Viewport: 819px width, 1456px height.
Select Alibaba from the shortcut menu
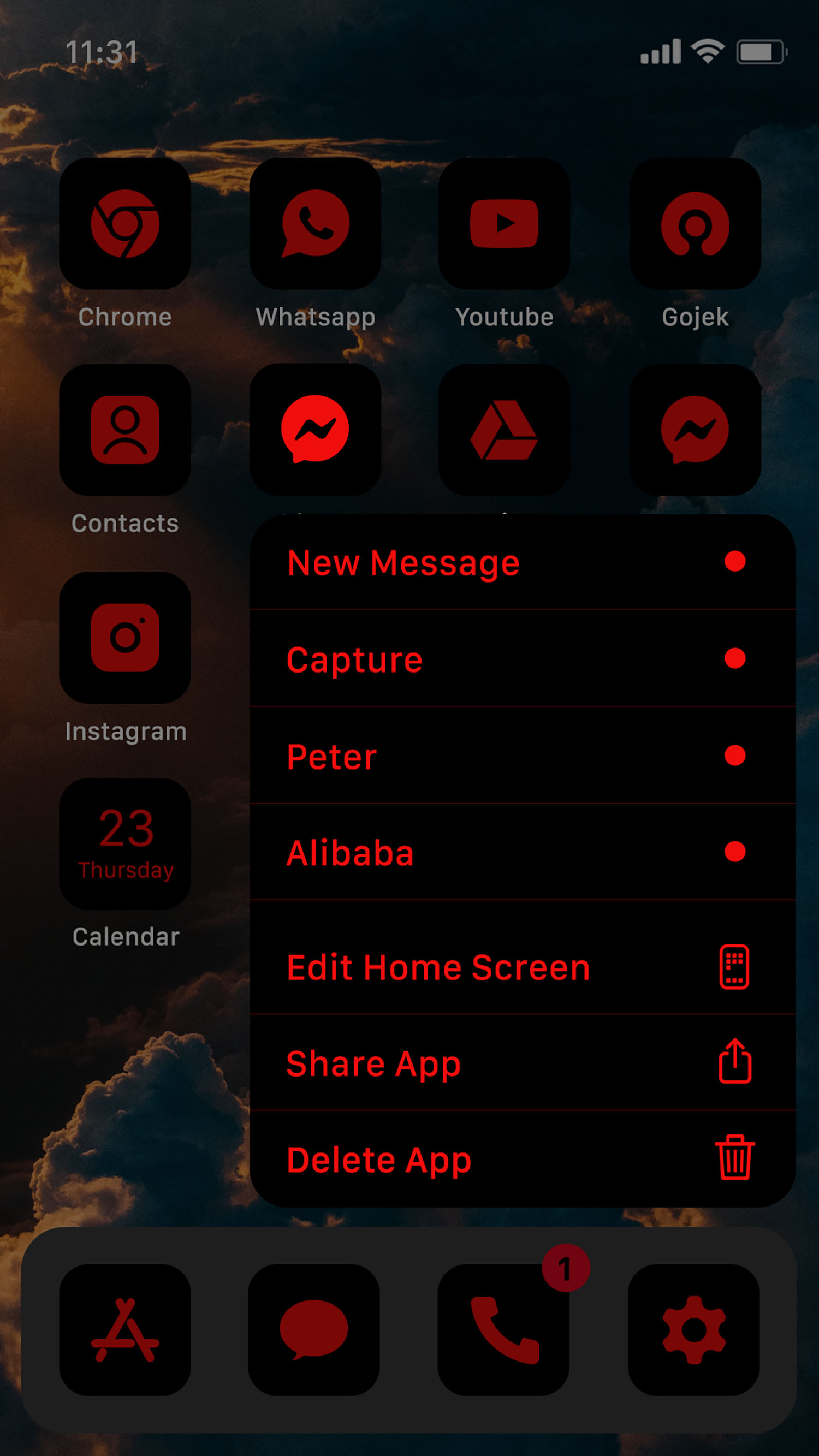click(349, 853)
